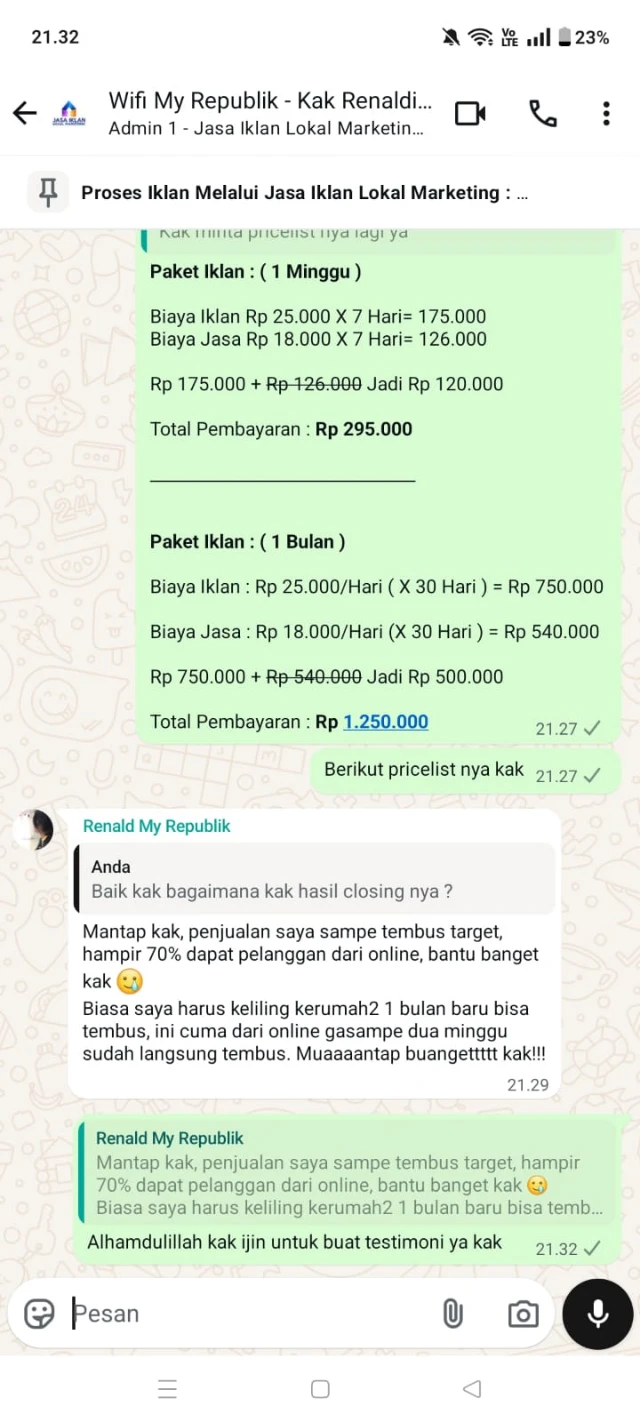Attach a file with the paperclip
640x1422 pixels.
[x=453, y=1313]
